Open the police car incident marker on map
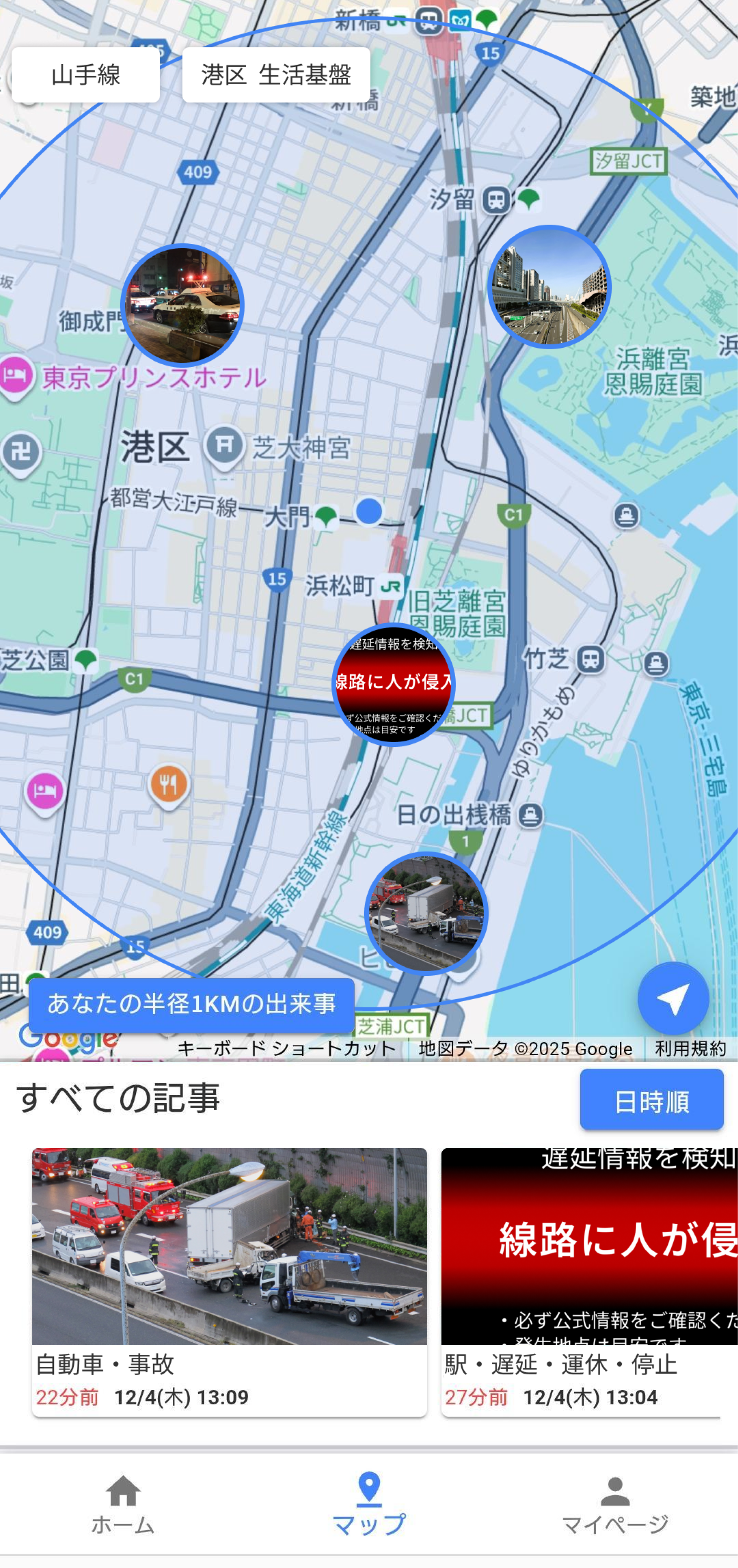This screenshot has width=738, height=1568. pos(182,305)
